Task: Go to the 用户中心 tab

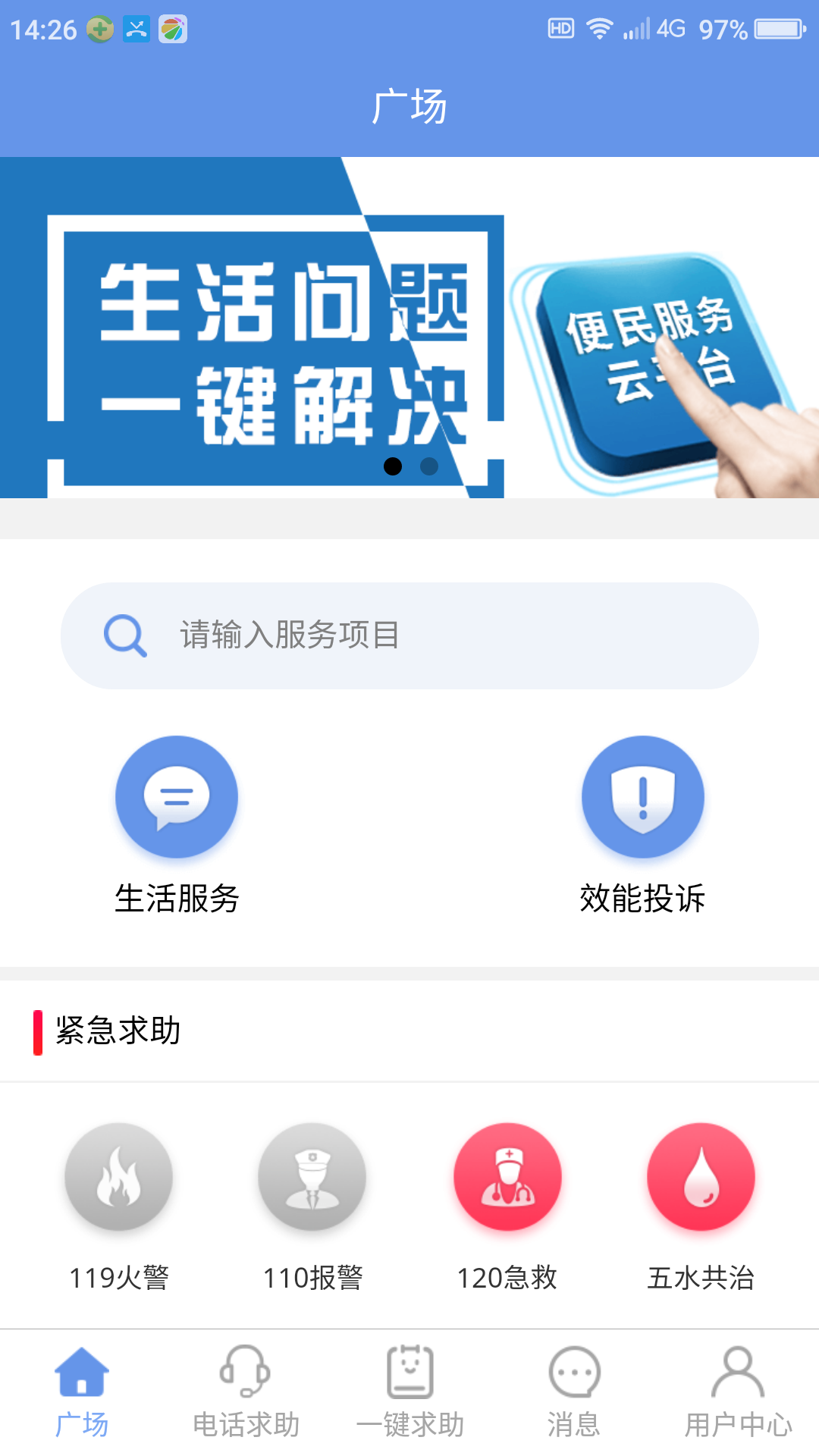Action: 738,1392
